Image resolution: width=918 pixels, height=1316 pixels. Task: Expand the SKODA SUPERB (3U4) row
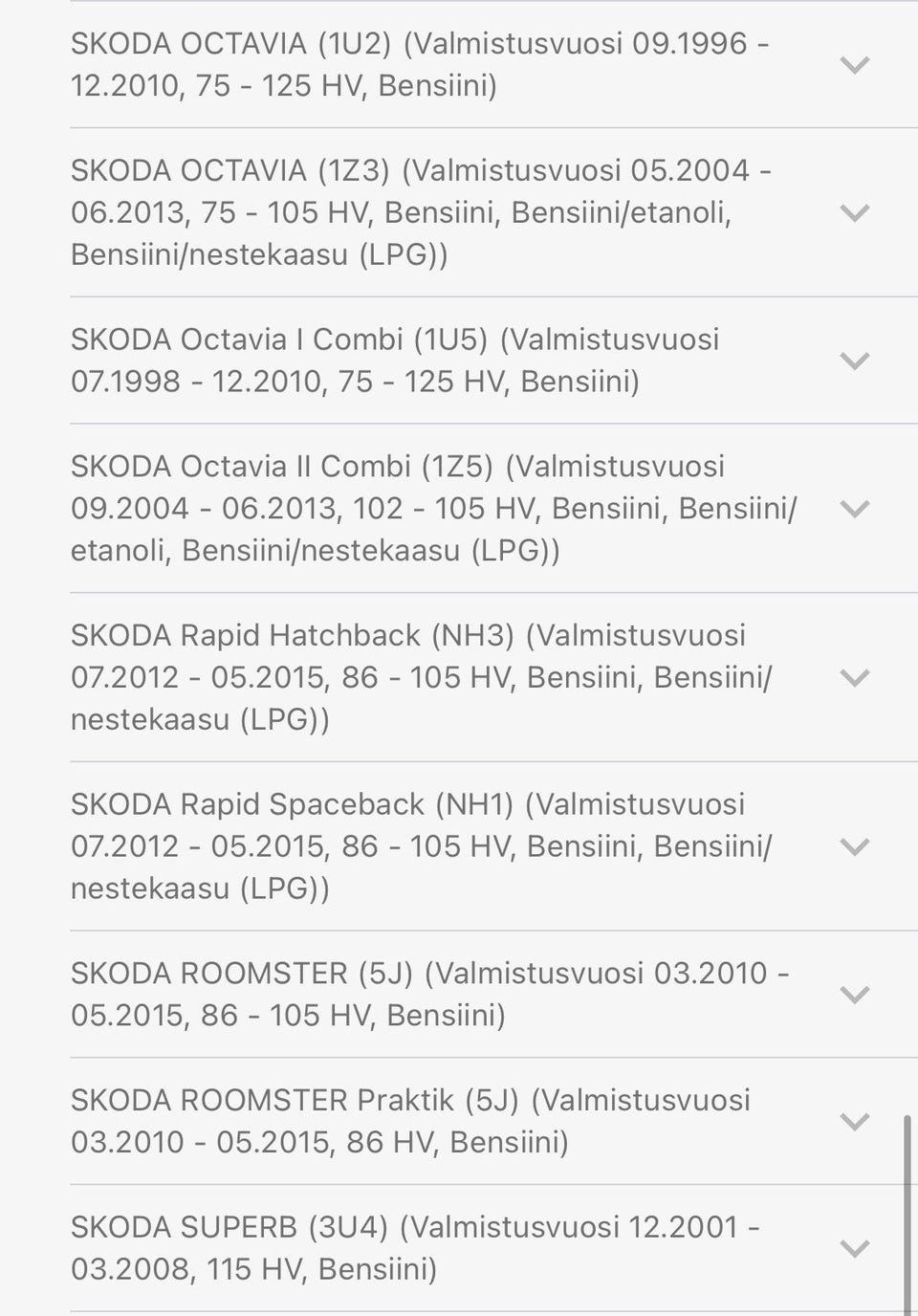[x=853, y=1248]
